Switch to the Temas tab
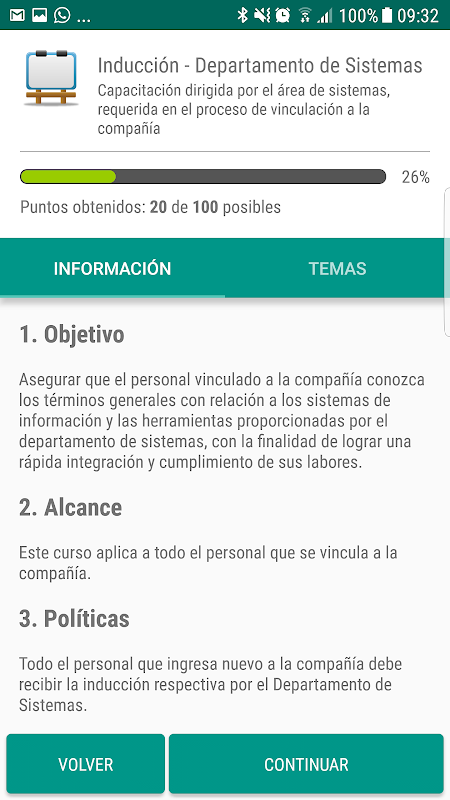The height and width of the screenshot is (800, 450). [x=337, y=268]
